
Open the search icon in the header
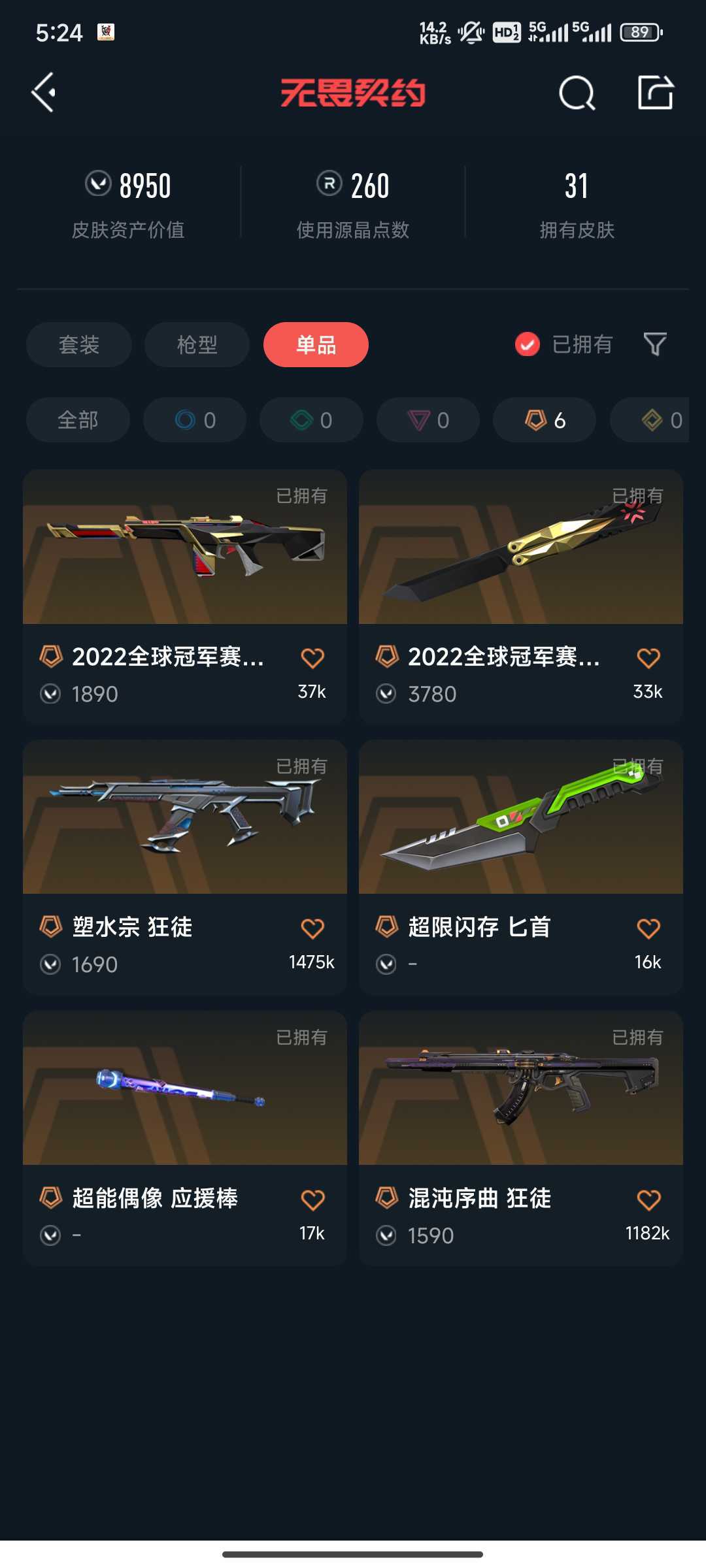(x=577, y=93)
